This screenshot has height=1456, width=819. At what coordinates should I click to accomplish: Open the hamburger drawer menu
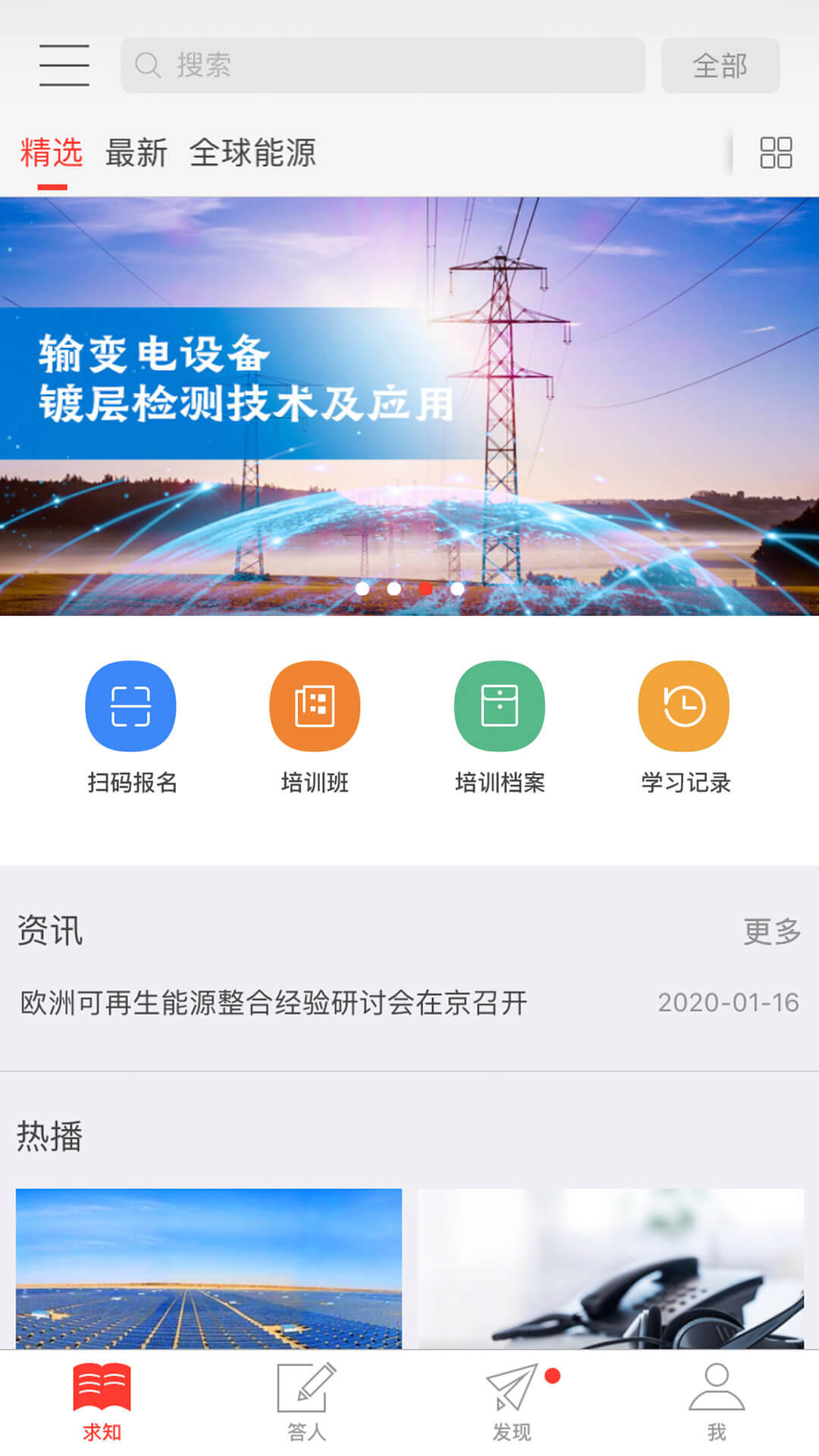[x=64, y=65]
